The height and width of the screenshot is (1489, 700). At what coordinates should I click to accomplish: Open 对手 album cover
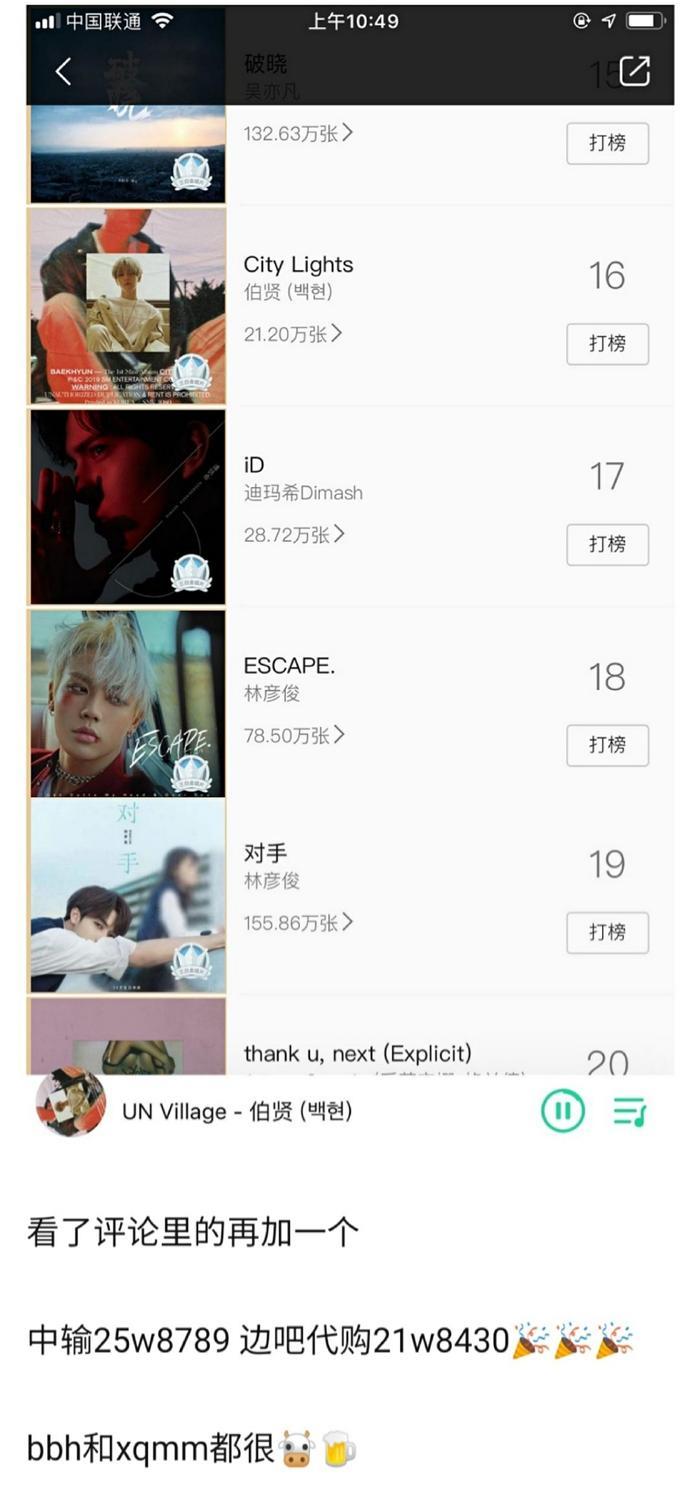[127, 895]
